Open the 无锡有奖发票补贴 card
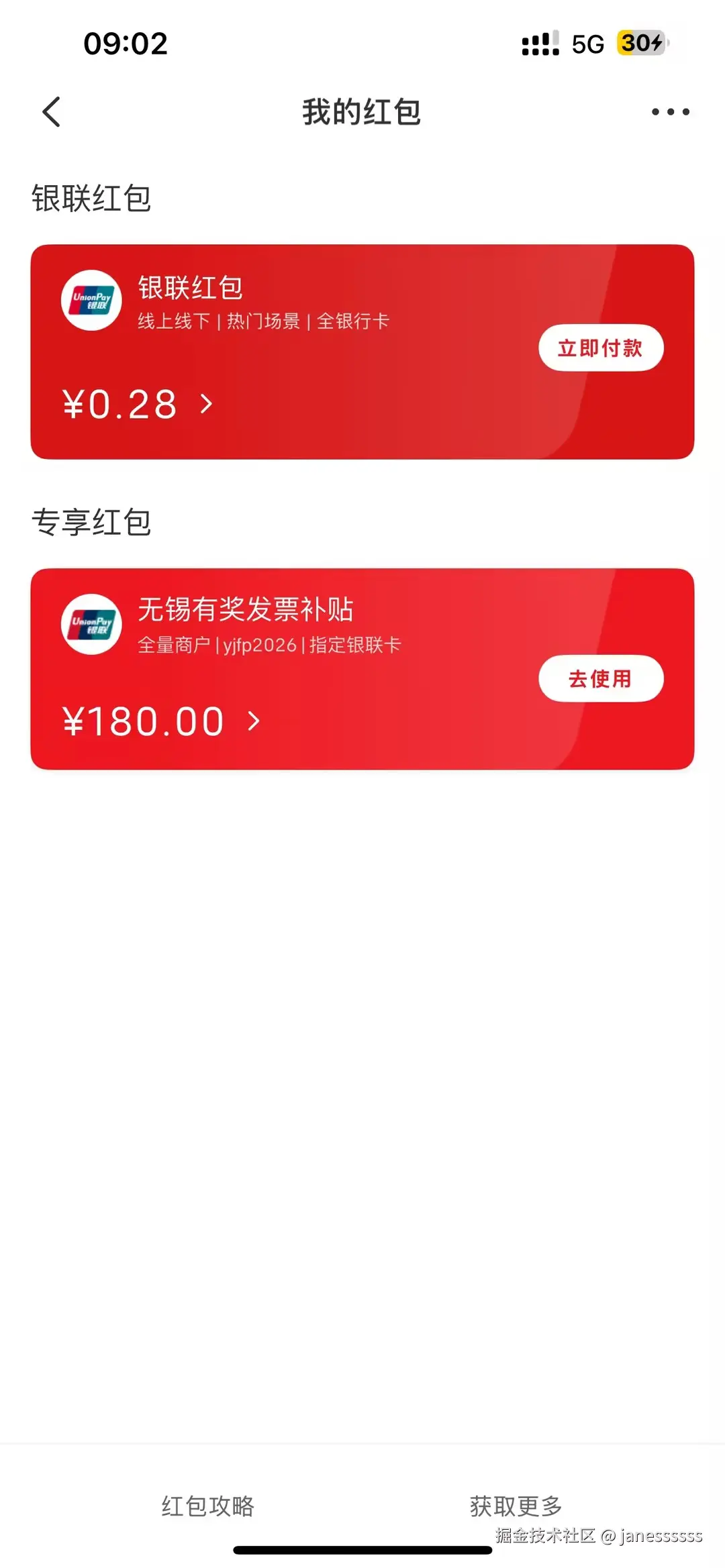Image resolution: width=725 pixels, height=1568 pixels. [x=362, y=671]
